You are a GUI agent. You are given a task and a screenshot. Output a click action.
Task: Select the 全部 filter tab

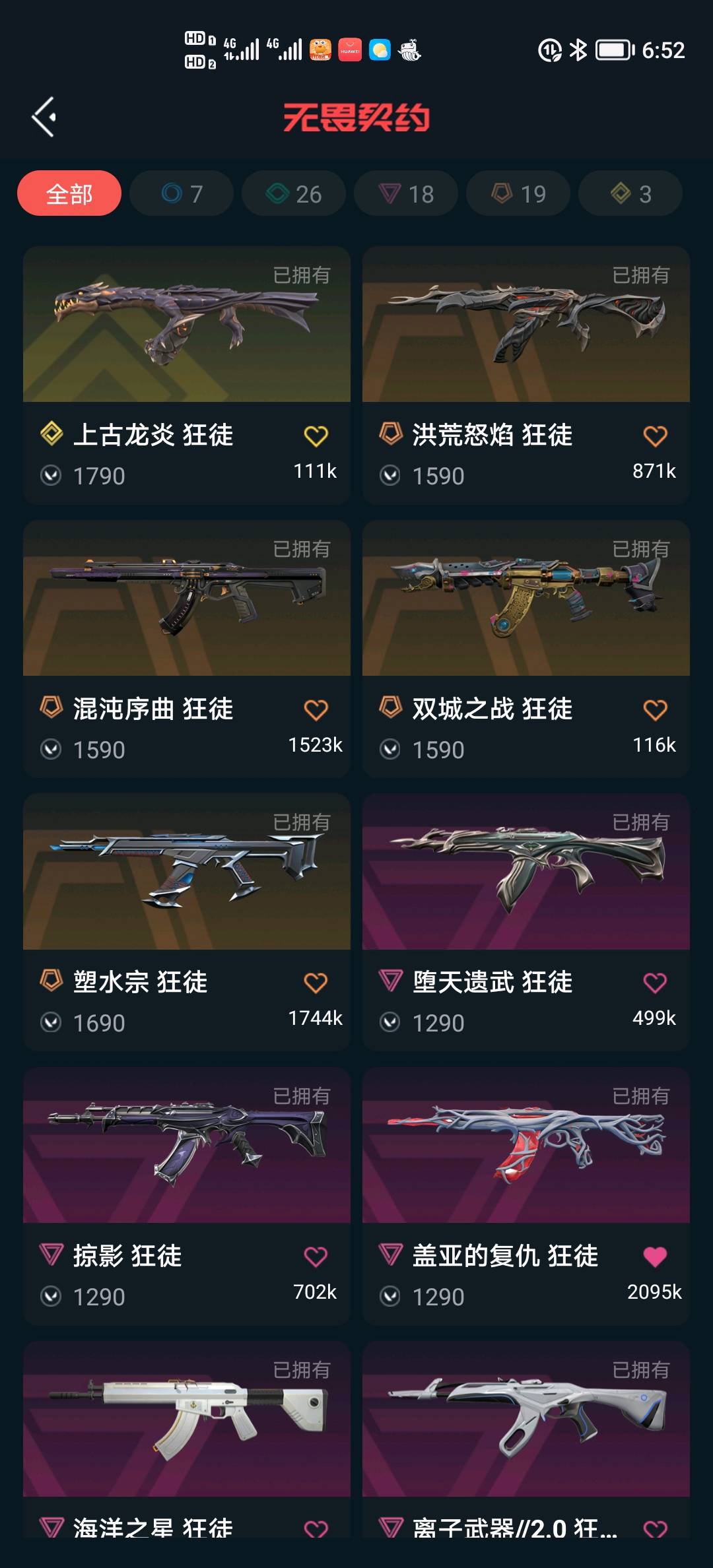[69, 193]
